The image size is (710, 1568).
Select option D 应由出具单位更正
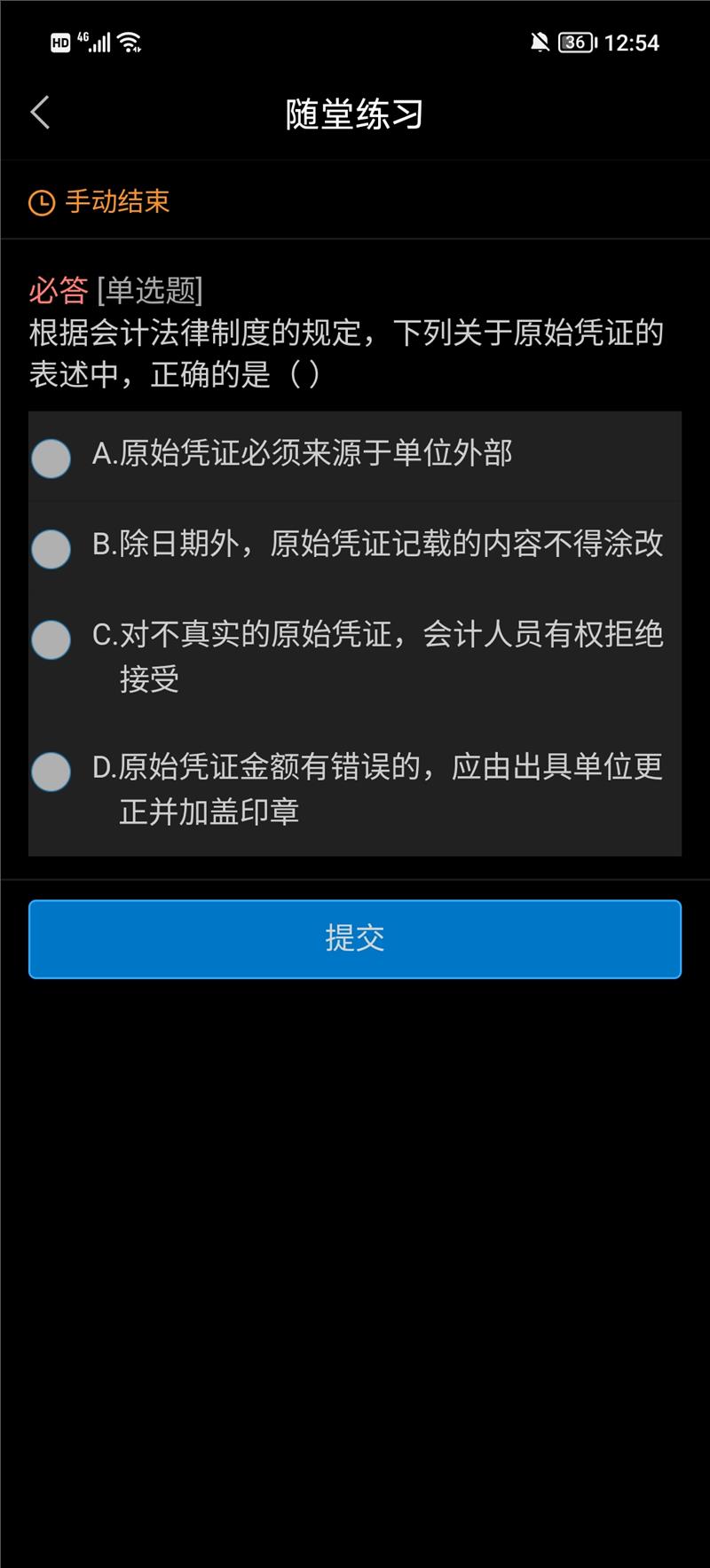pyautogui.click(x=51, y=772)
